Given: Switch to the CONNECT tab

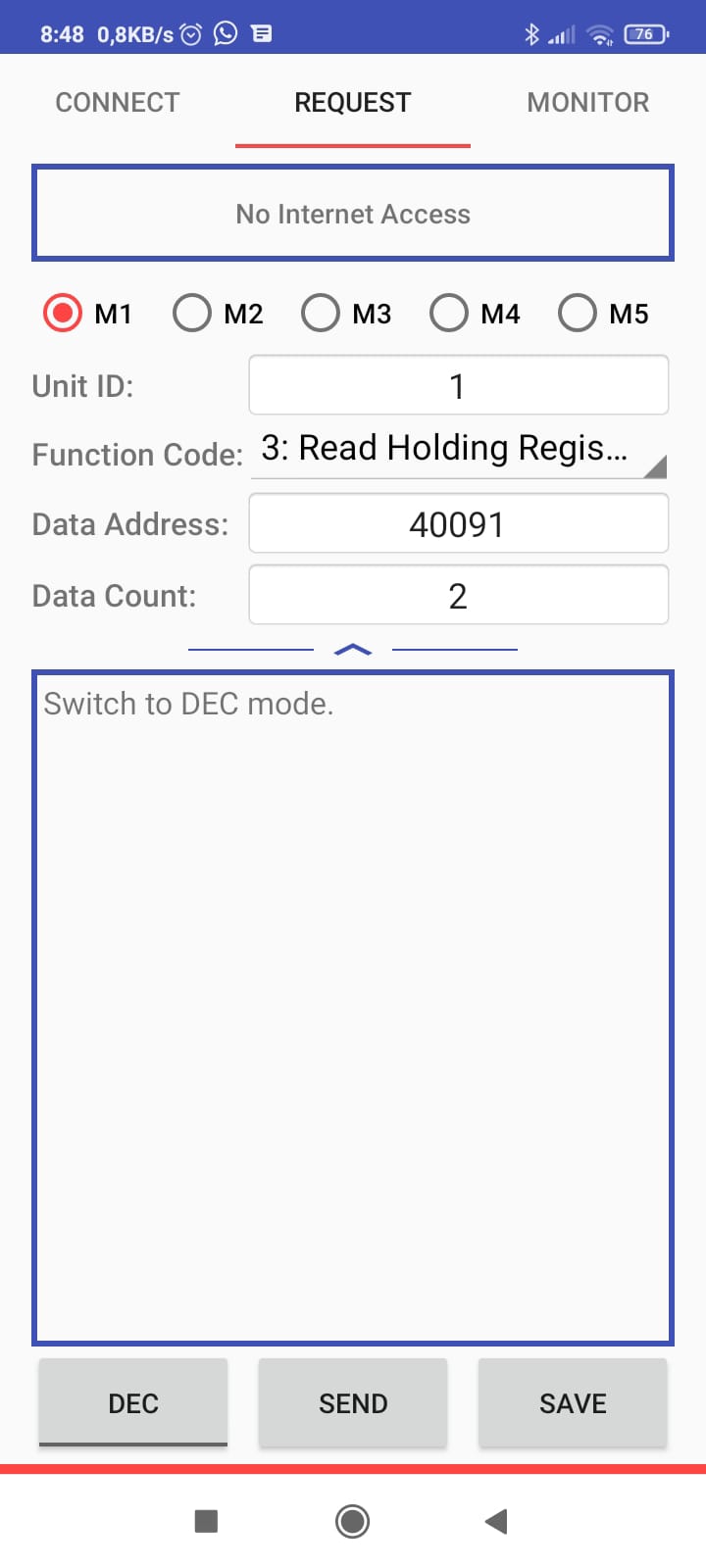Looking at the screenshot, I should pos(118,102).
